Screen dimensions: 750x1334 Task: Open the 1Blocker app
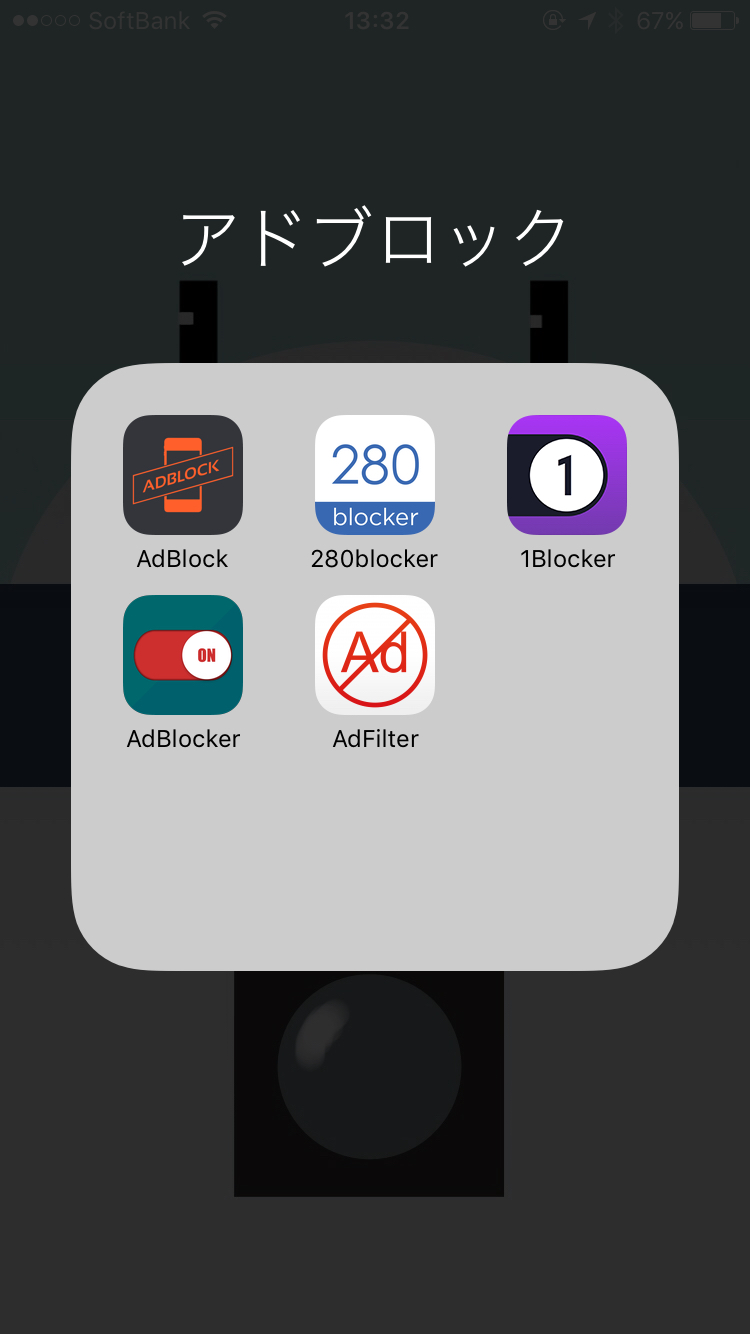(x=567, y=475)
